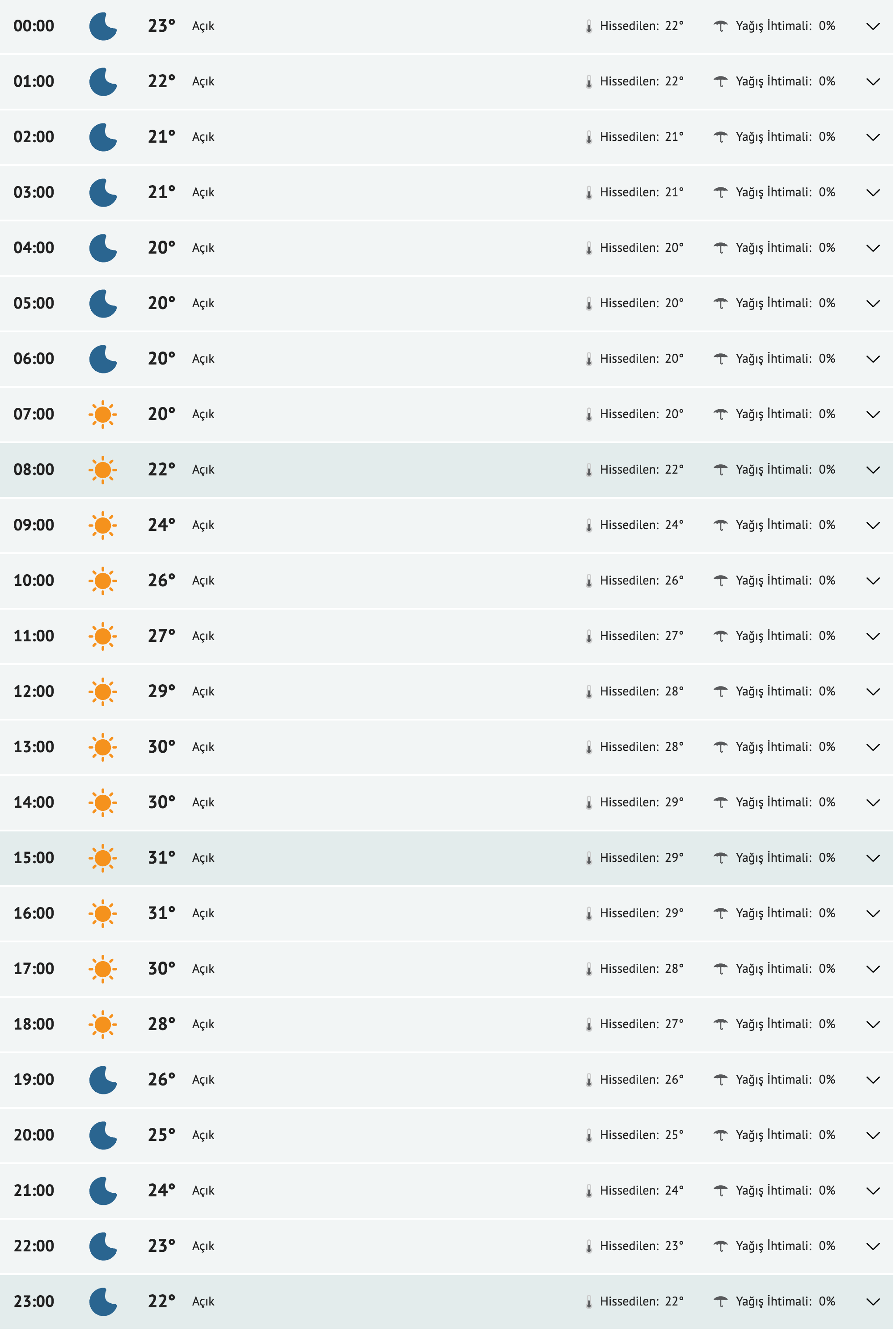Expand the 21:00 forecast row

pos(873,1191)
